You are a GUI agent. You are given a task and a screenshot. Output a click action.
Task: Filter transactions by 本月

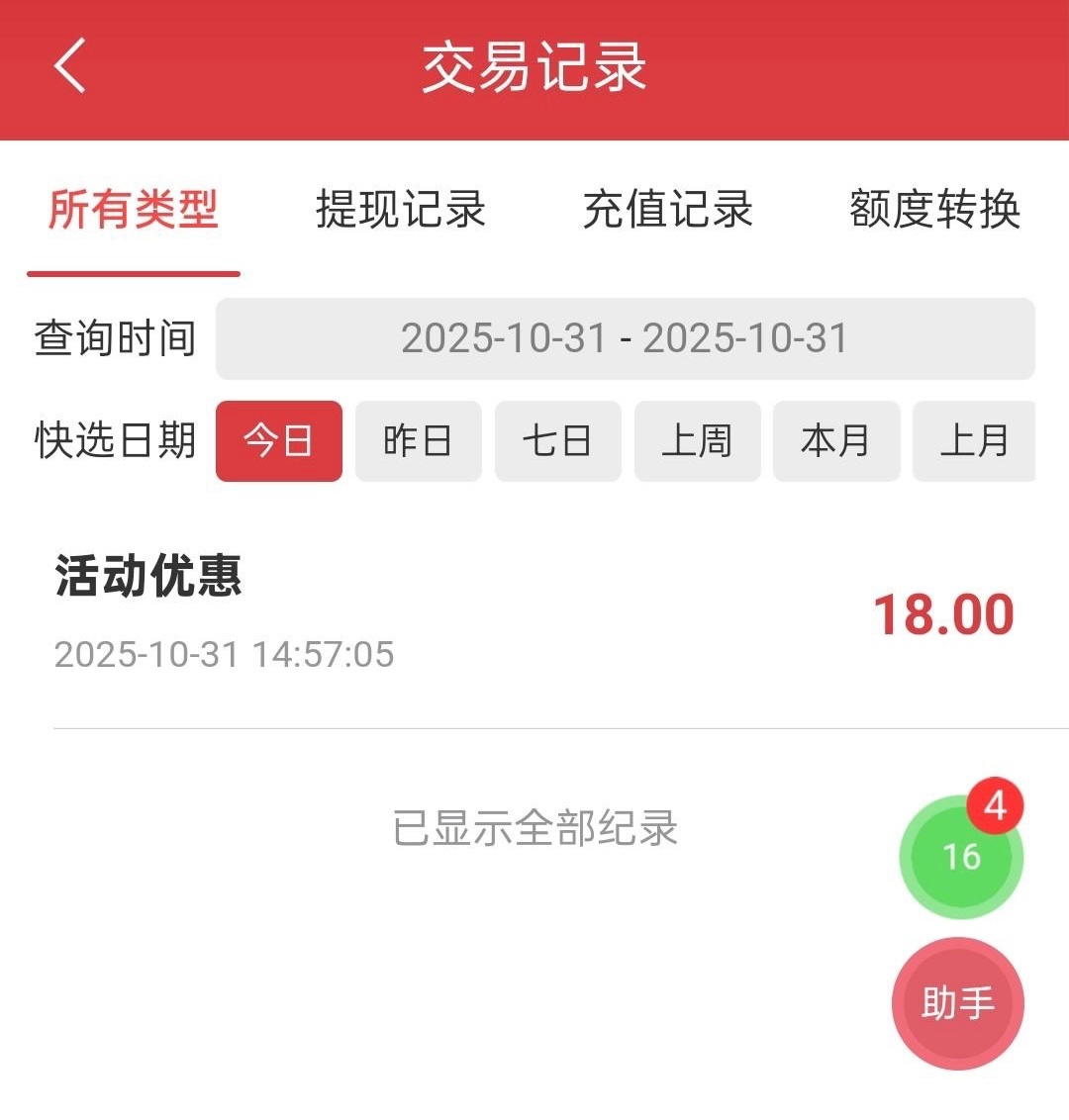click(x=835, y=441)
